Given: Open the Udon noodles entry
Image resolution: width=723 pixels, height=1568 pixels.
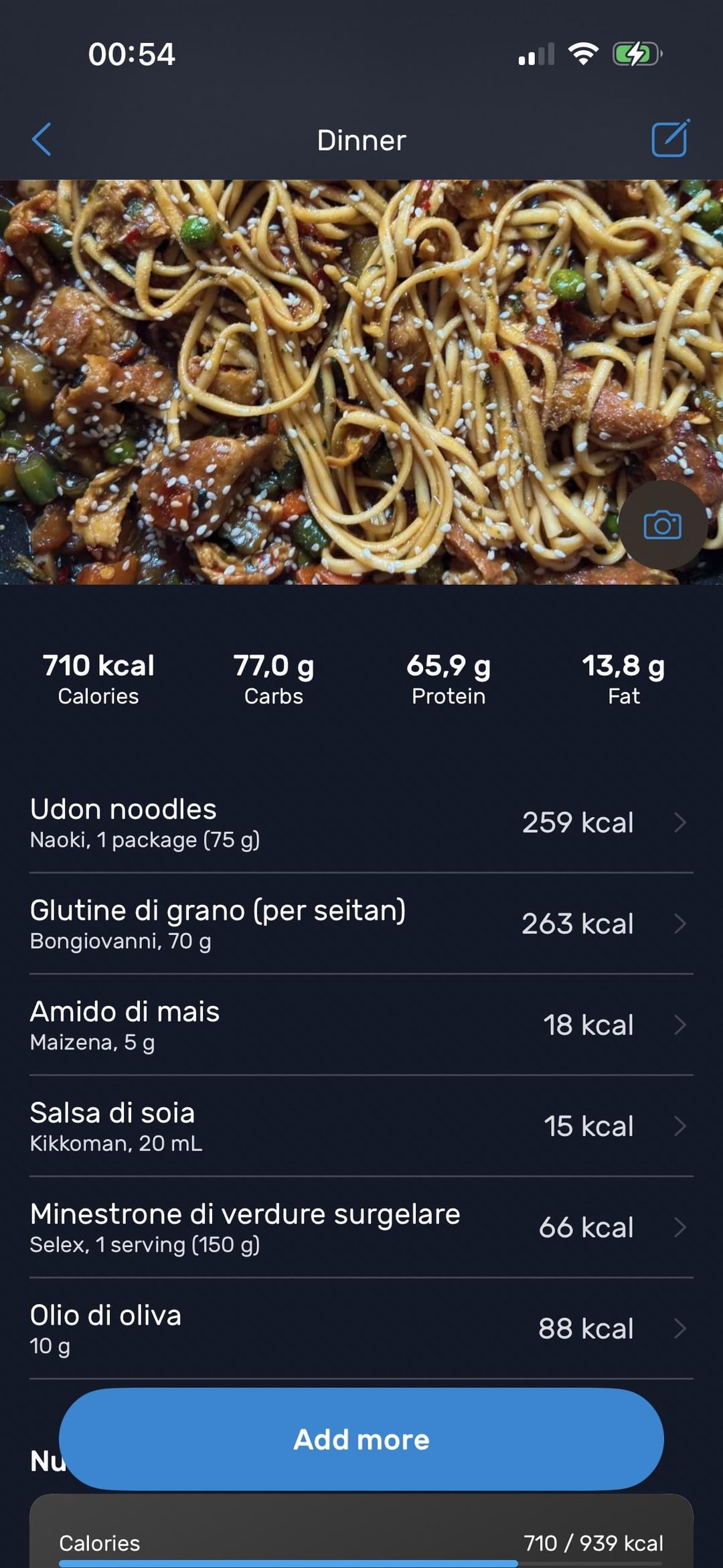Looking at the screenshot, I should point(360,823).
